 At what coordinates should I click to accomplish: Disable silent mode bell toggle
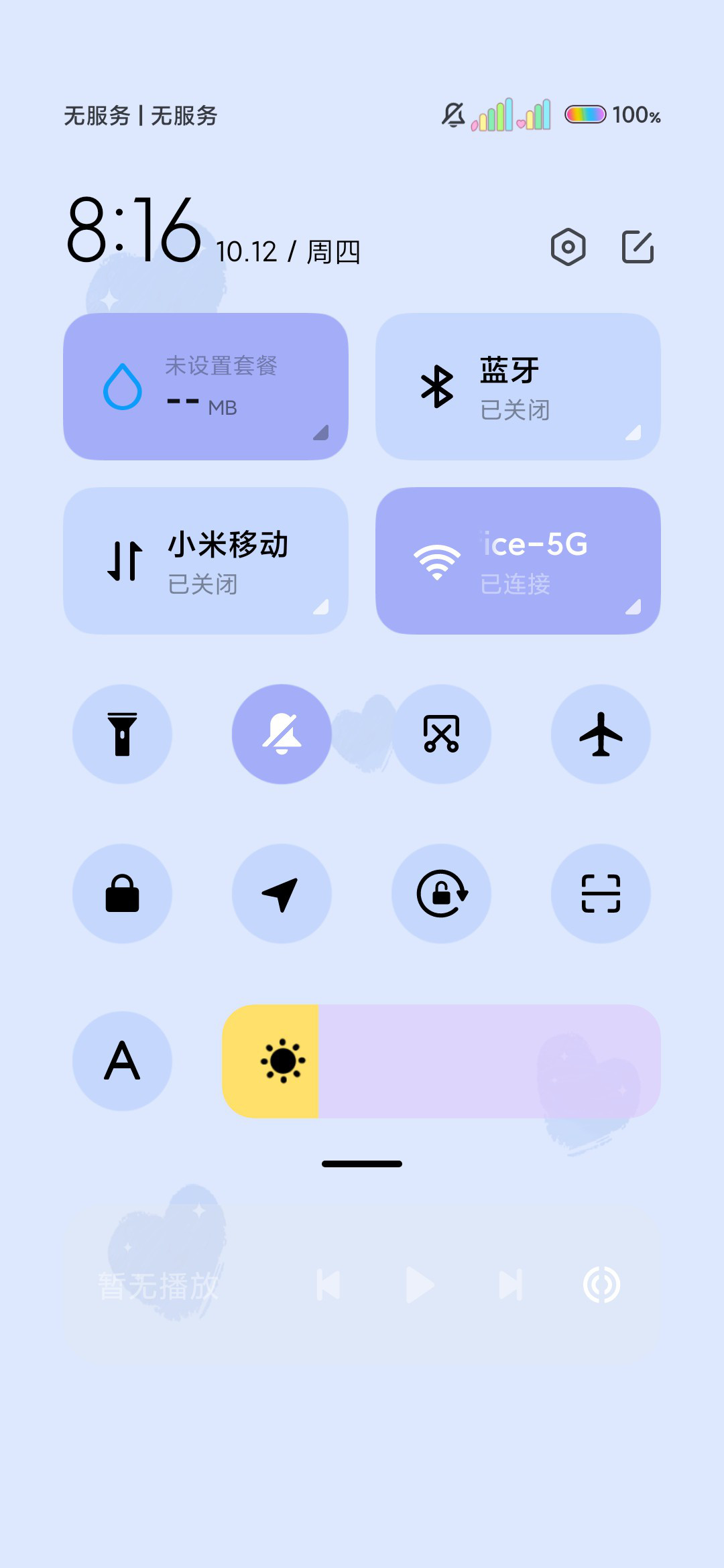click(x=282, y=734)
